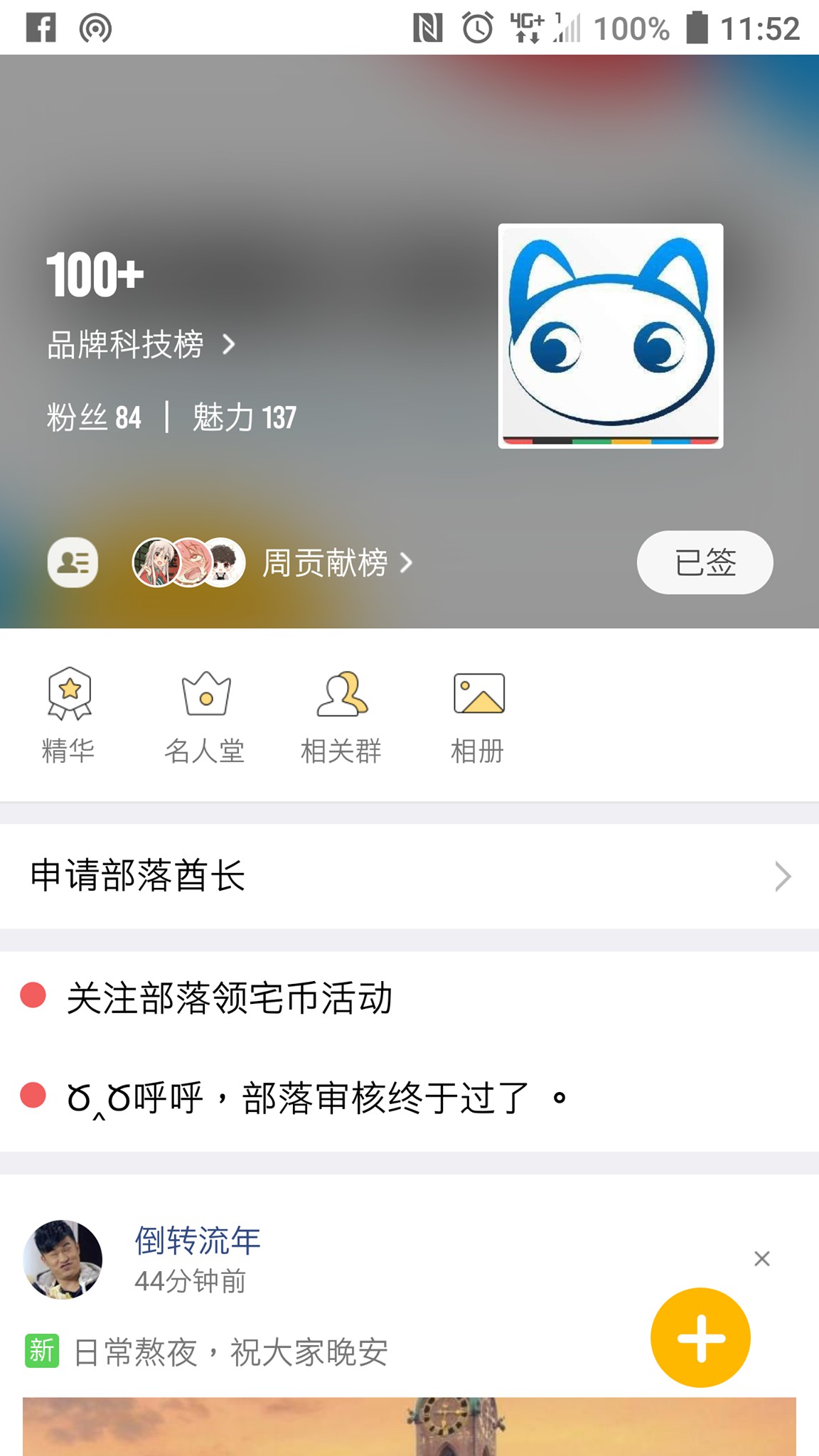
Task: Open 申请部落酋长 application row
Action: [x=409, y=876]
